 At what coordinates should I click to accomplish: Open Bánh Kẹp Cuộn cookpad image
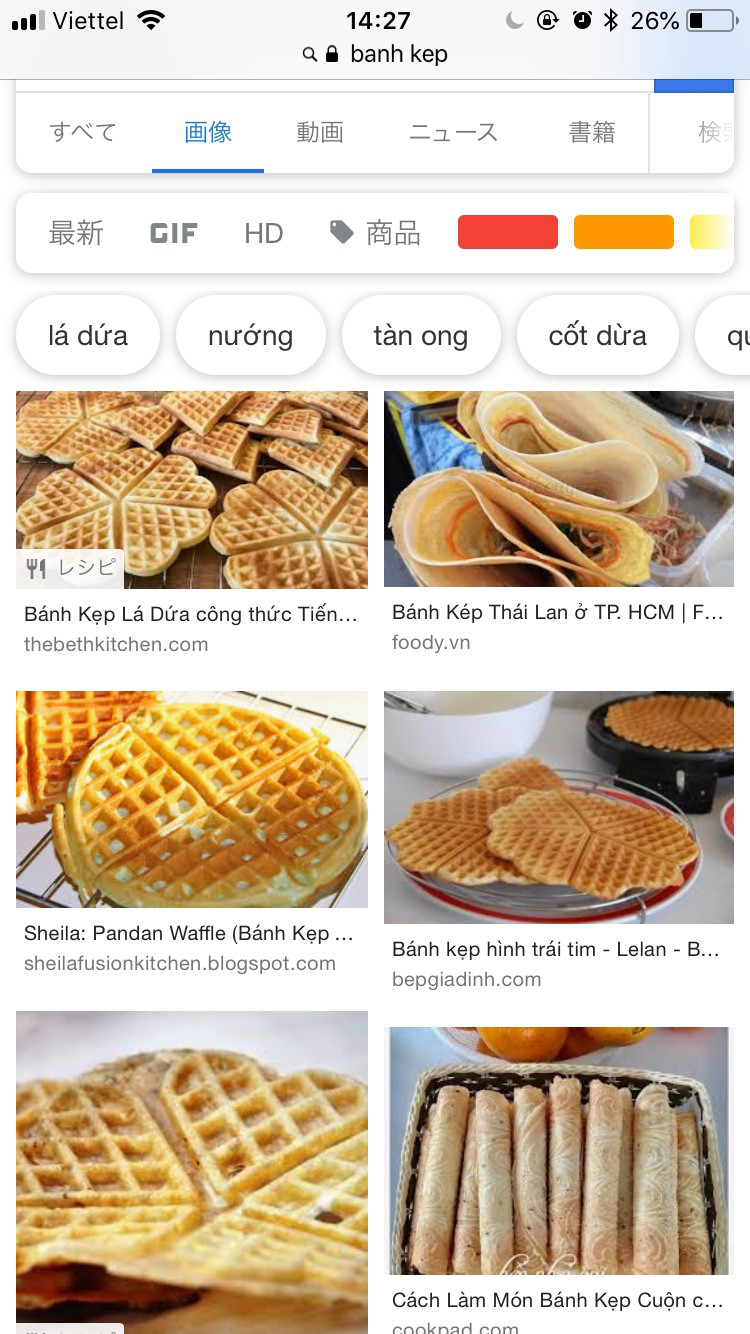pyautogui.click(x=558, y=1150)
